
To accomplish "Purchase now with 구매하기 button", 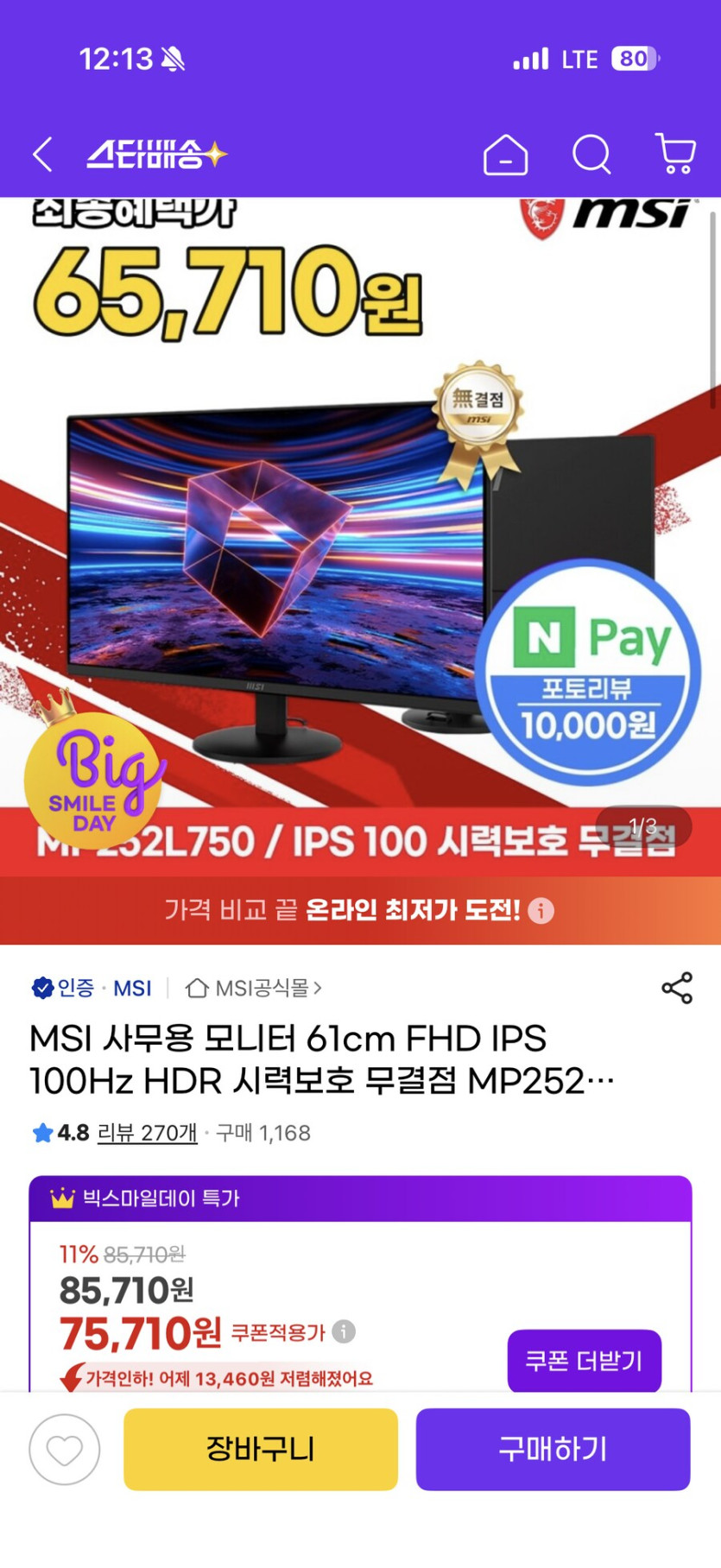I will click(553, 1450).
